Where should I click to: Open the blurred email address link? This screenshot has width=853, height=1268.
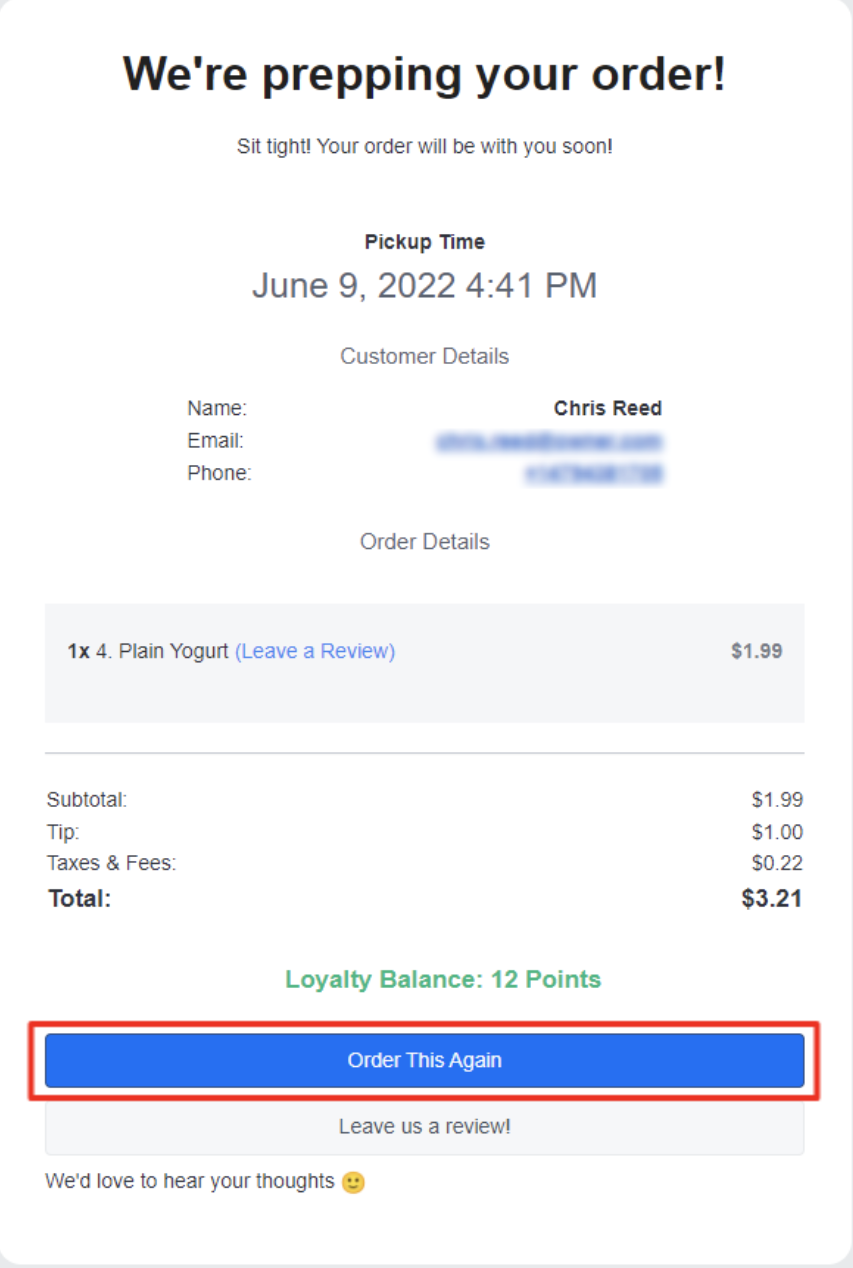(548, 440)
